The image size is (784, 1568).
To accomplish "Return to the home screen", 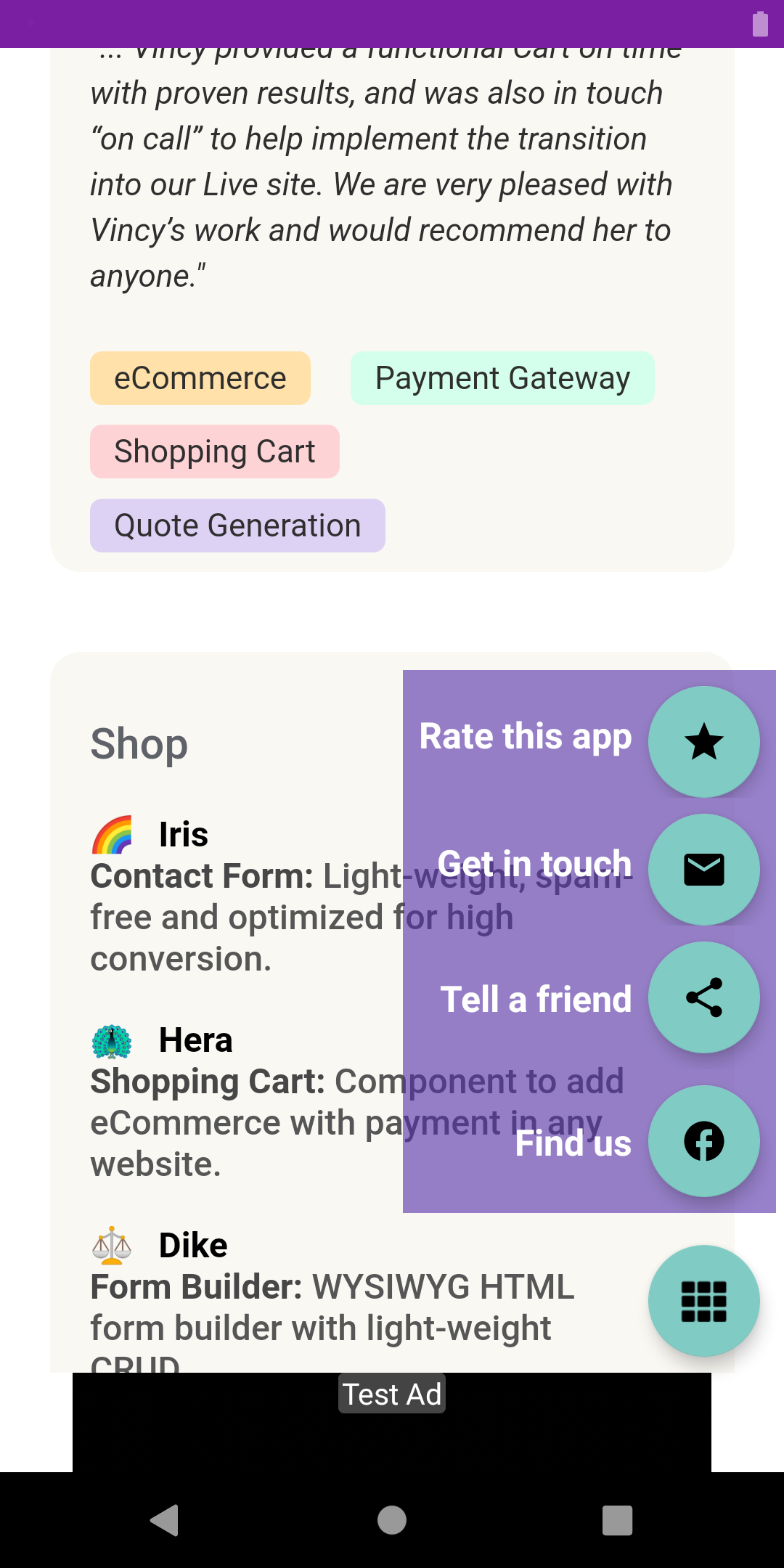I will (x=392, y=1520).
